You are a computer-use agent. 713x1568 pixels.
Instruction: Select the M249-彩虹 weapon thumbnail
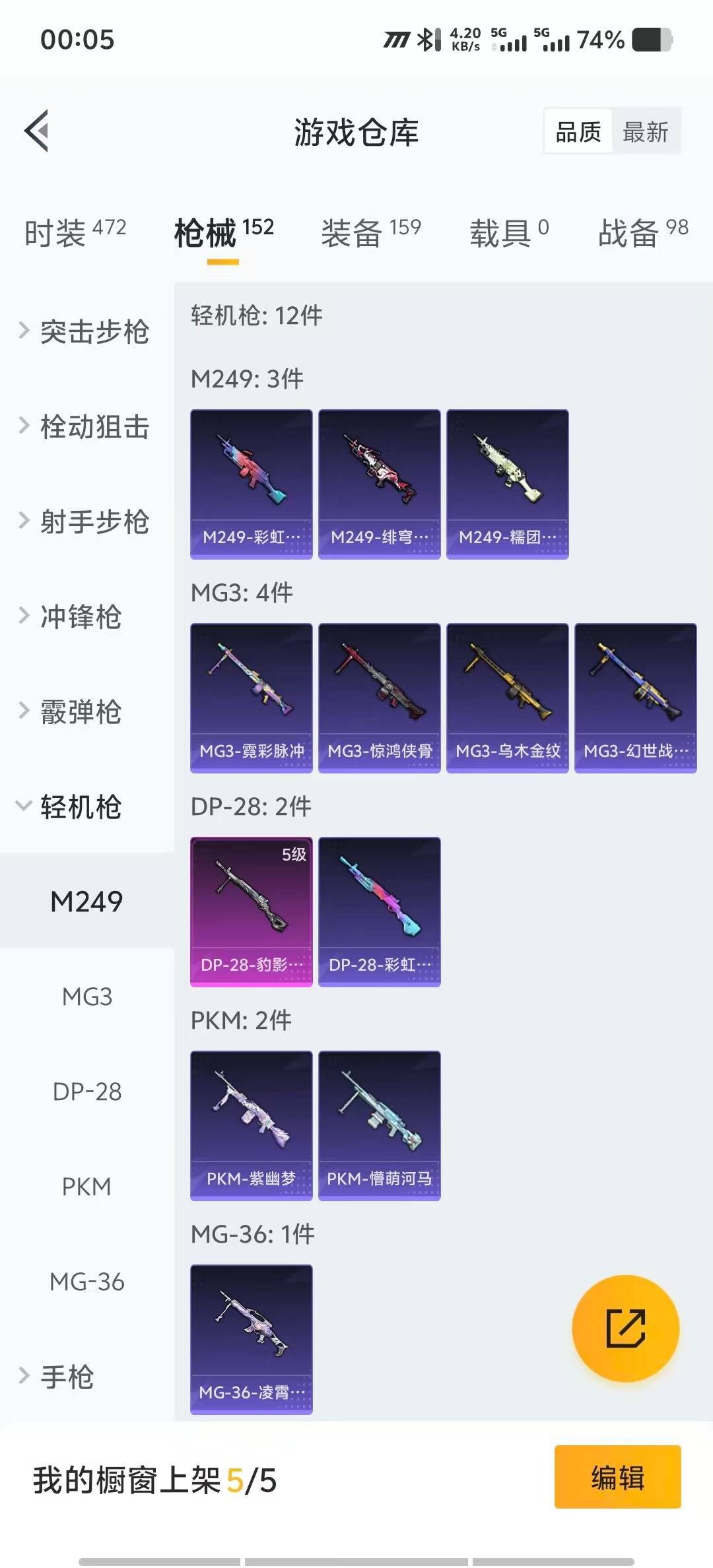[x=252, y=482]
